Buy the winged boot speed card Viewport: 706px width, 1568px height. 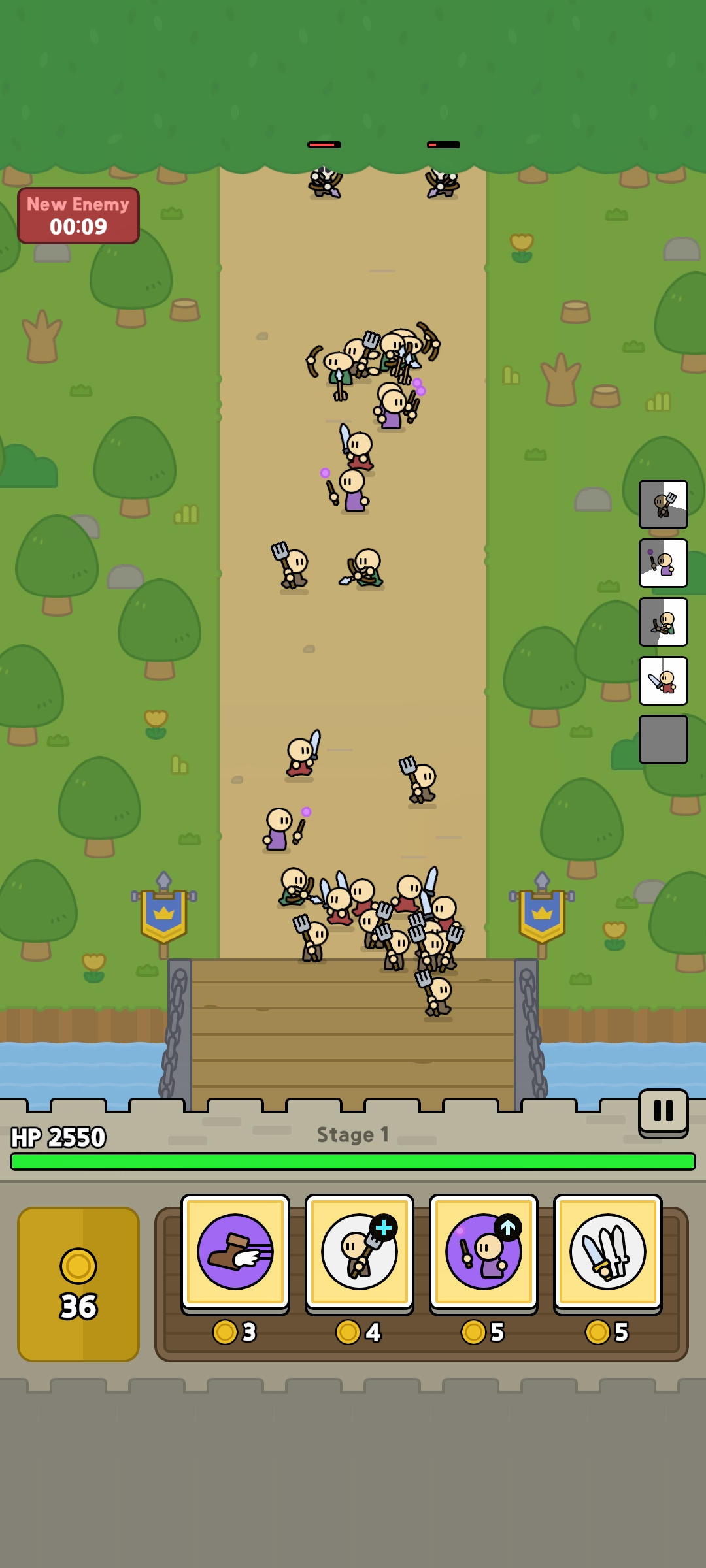pos(235,1252)
